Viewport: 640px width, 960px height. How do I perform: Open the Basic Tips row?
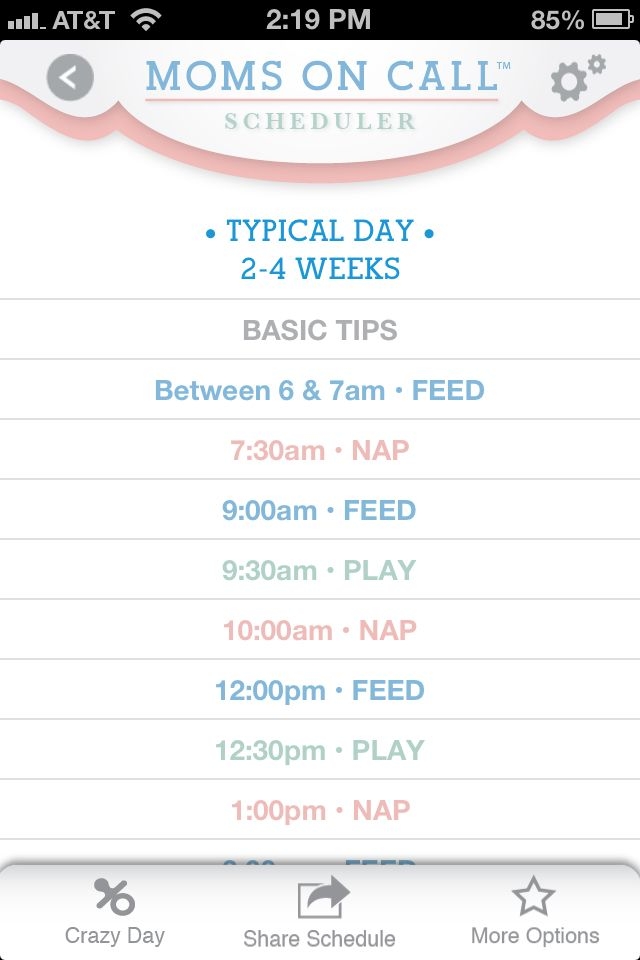pos(320,330)
